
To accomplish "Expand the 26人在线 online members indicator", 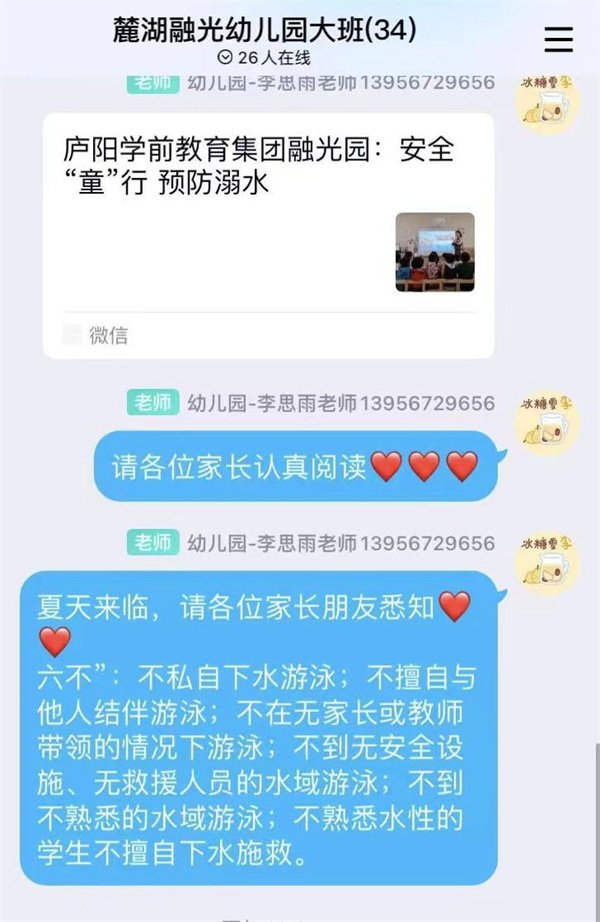I will 265,58.
